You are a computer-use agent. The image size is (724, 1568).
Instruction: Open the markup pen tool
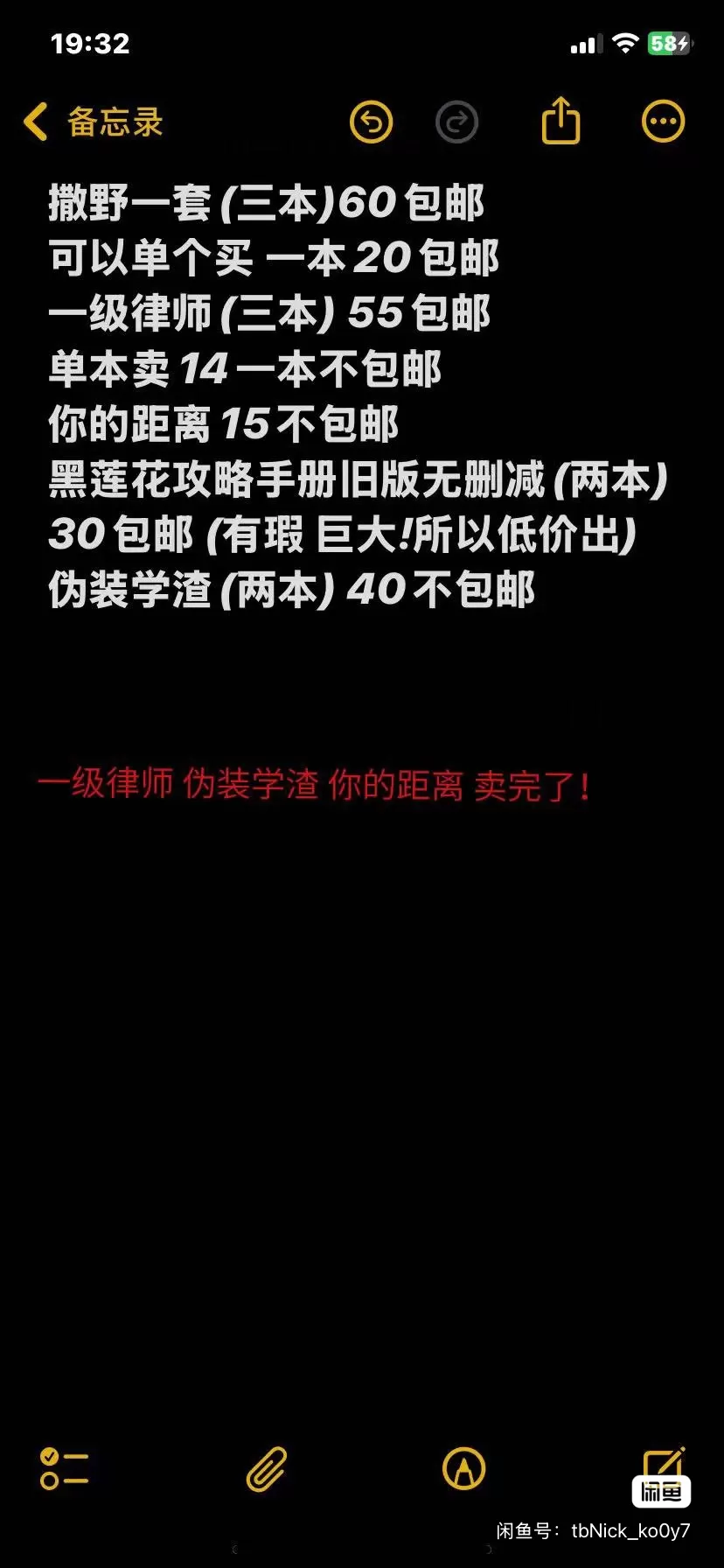(x=463, y=1468)
